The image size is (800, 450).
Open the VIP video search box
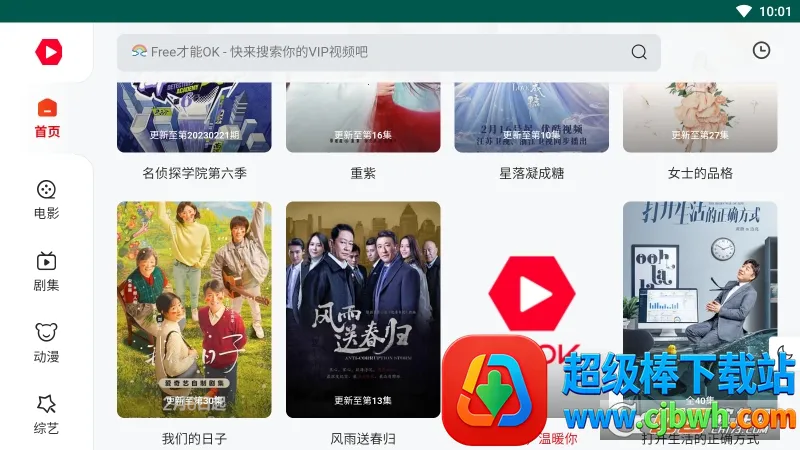pyautogui.click(x=370, y=52)
